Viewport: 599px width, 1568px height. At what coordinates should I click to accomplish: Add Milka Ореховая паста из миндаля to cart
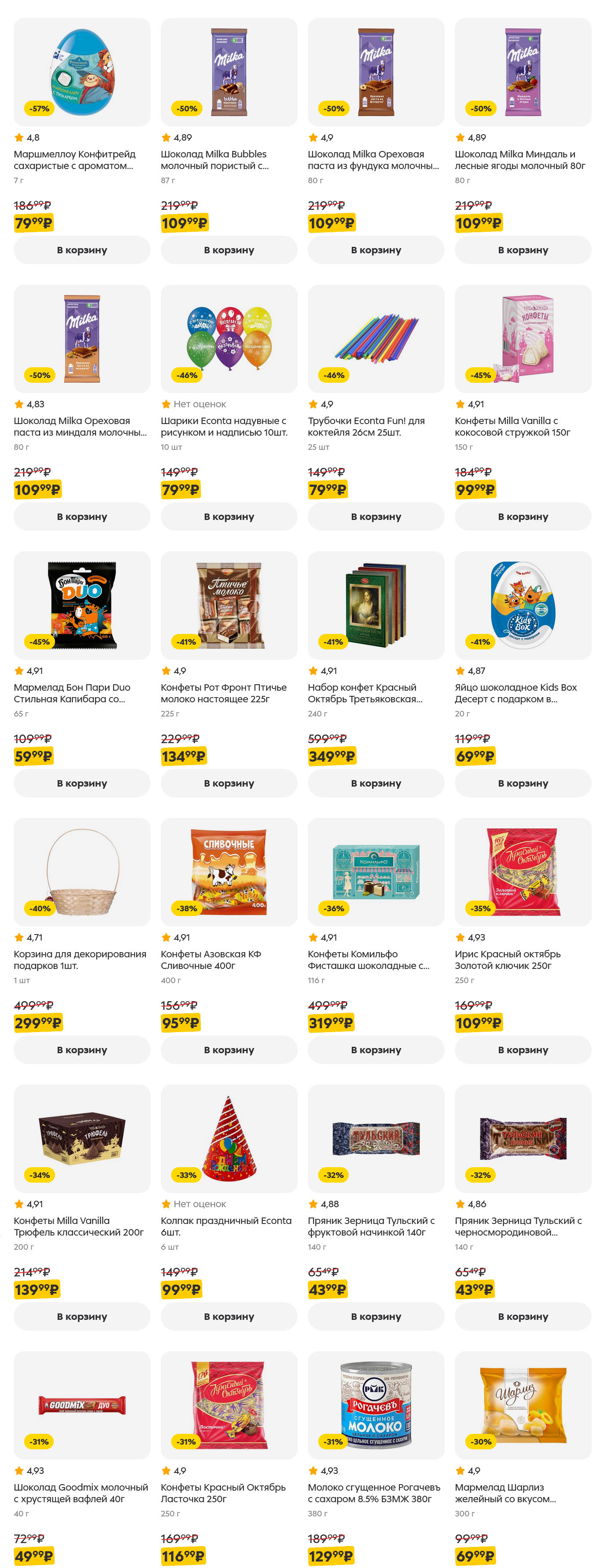(82, 516)
